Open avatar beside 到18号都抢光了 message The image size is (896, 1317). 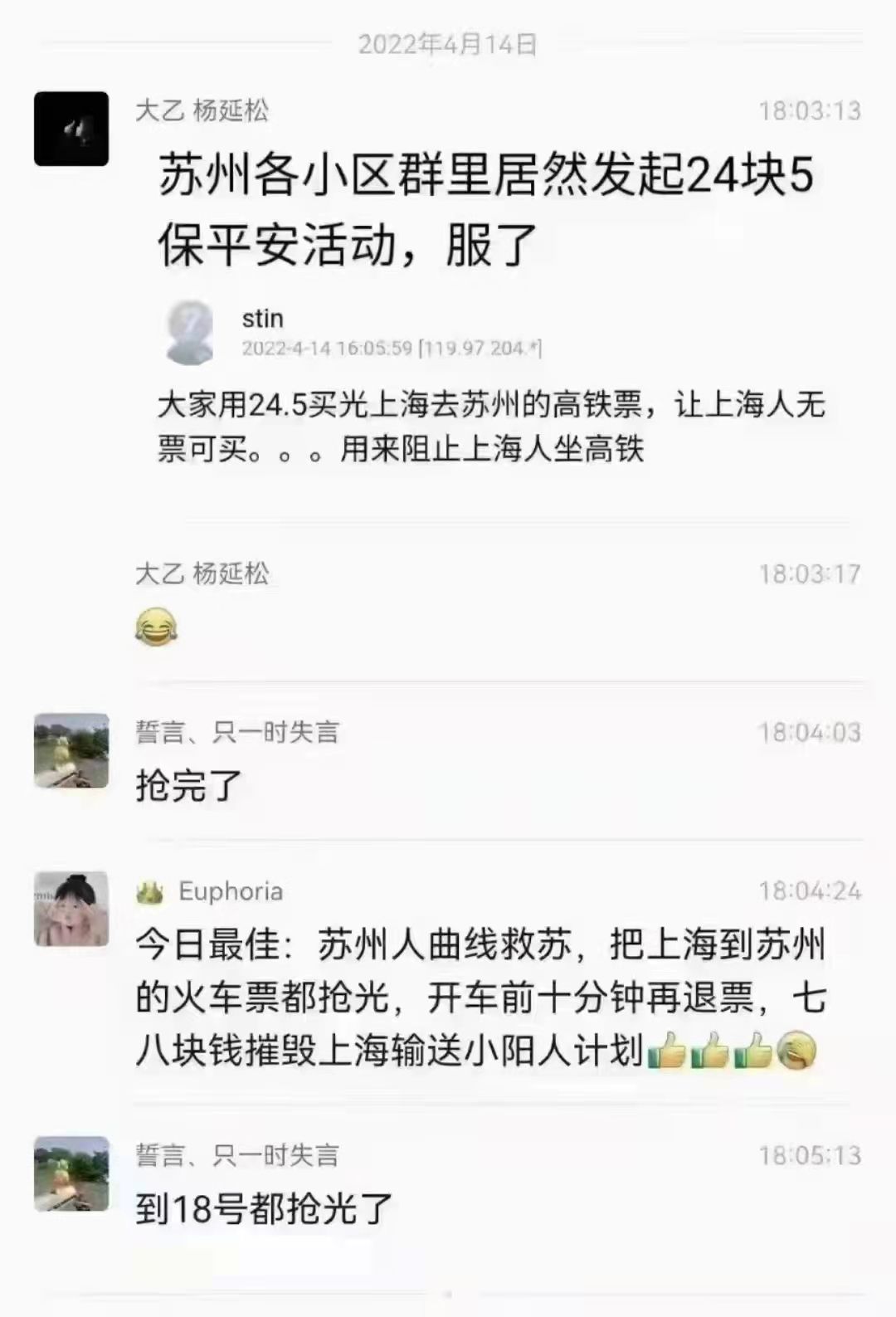[x=71, y=1173]
